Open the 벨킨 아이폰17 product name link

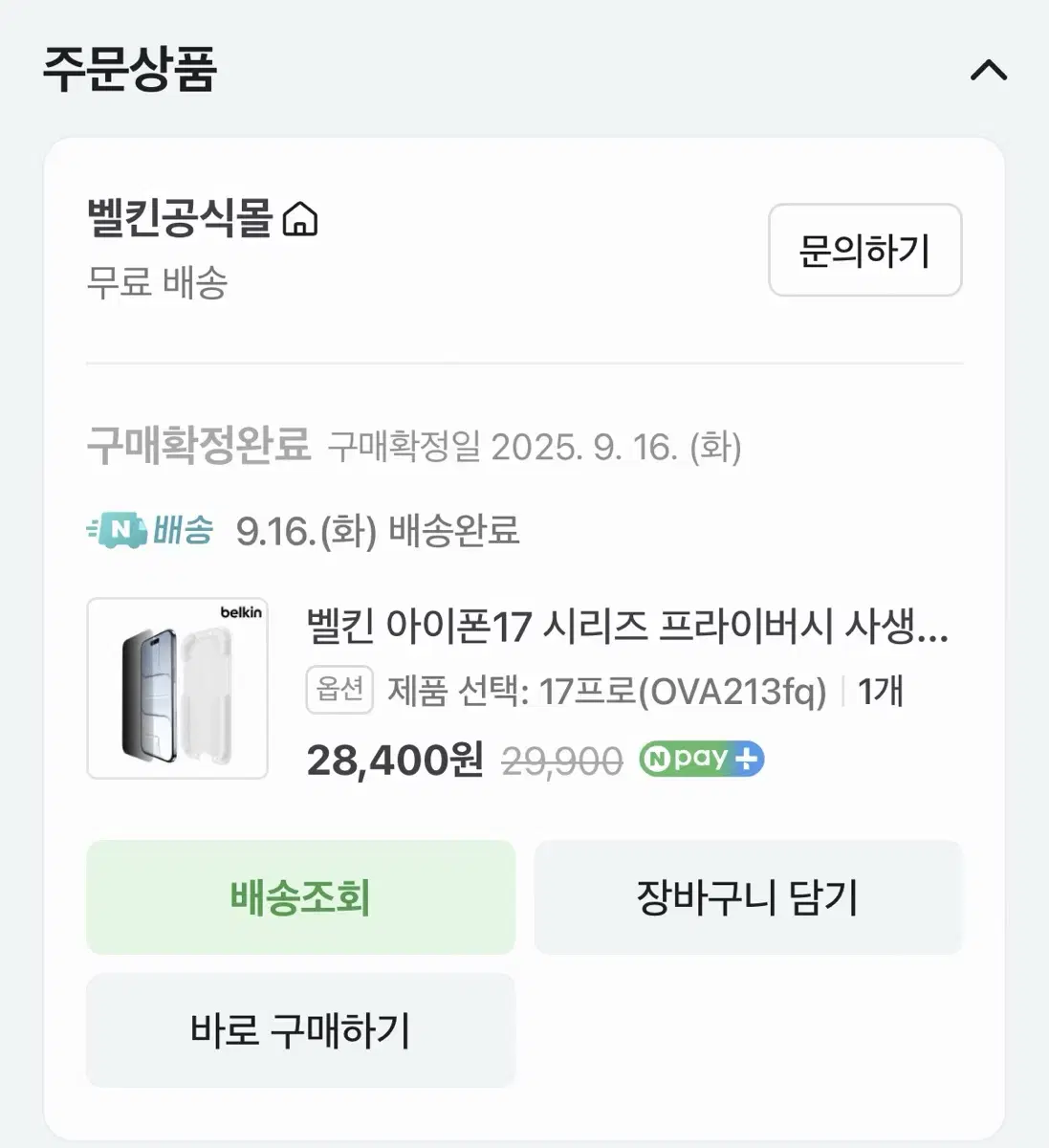[626, 629]
